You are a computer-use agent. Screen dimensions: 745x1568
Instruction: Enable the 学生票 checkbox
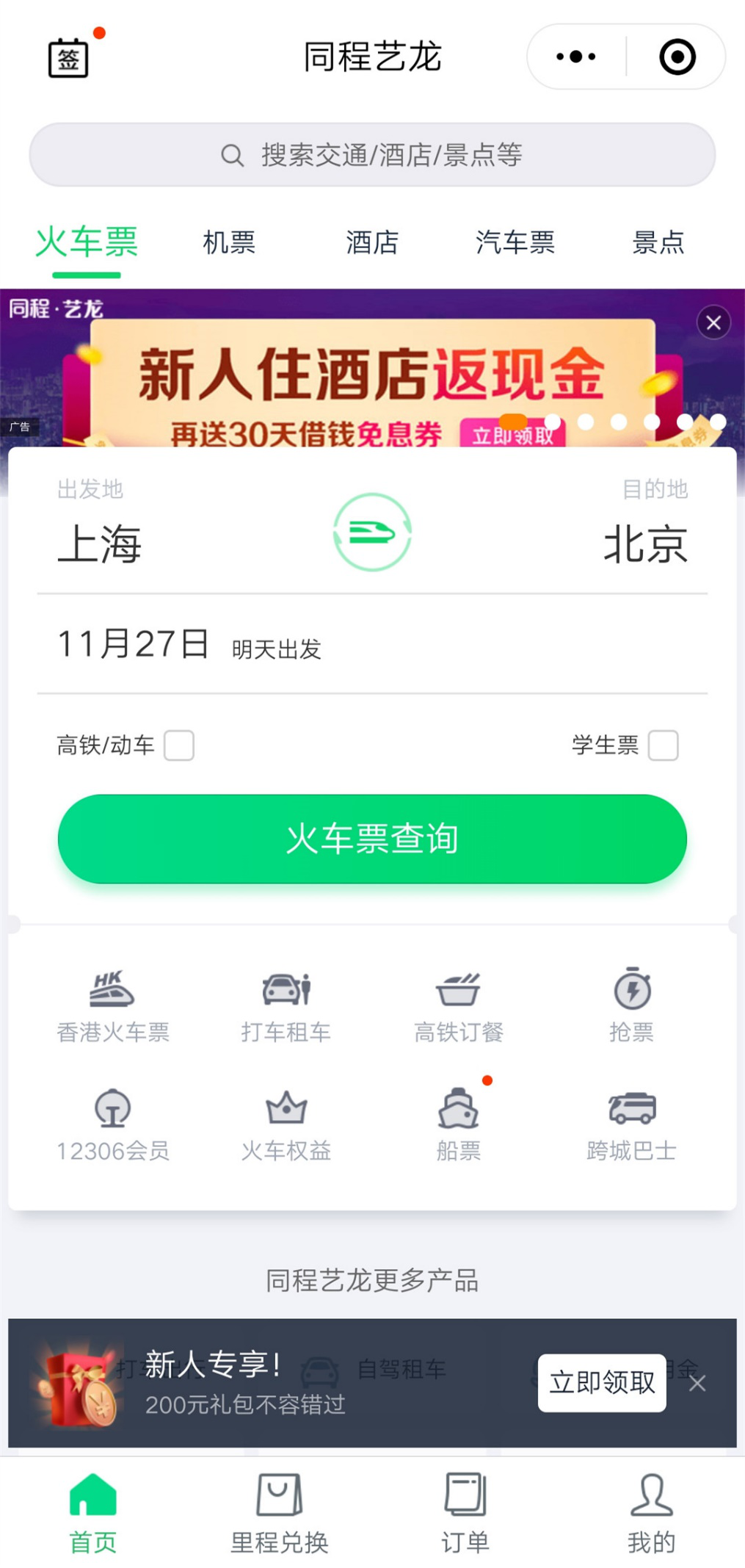(x=663, y=745)
